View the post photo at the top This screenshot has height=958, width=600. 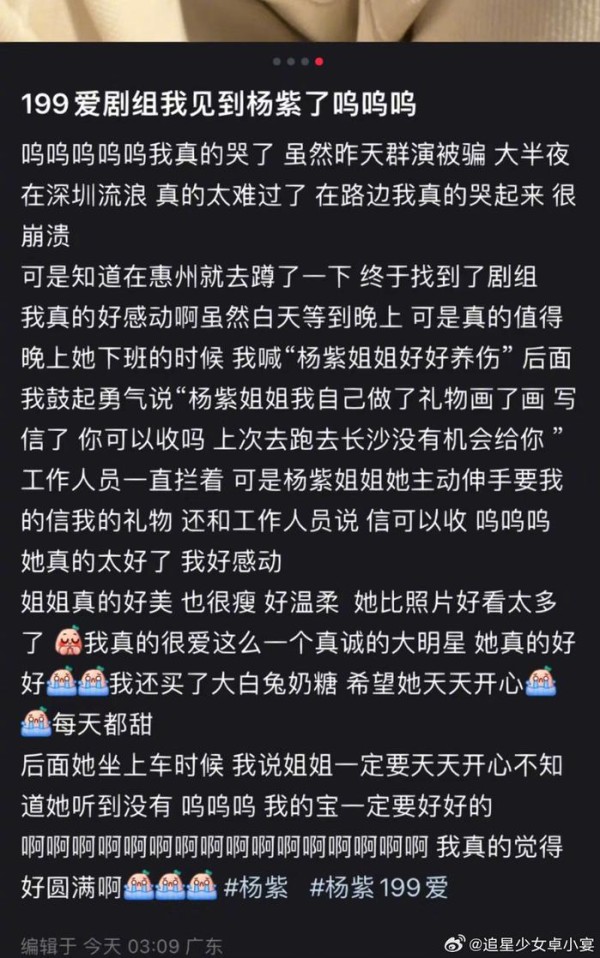pos(300,20)
